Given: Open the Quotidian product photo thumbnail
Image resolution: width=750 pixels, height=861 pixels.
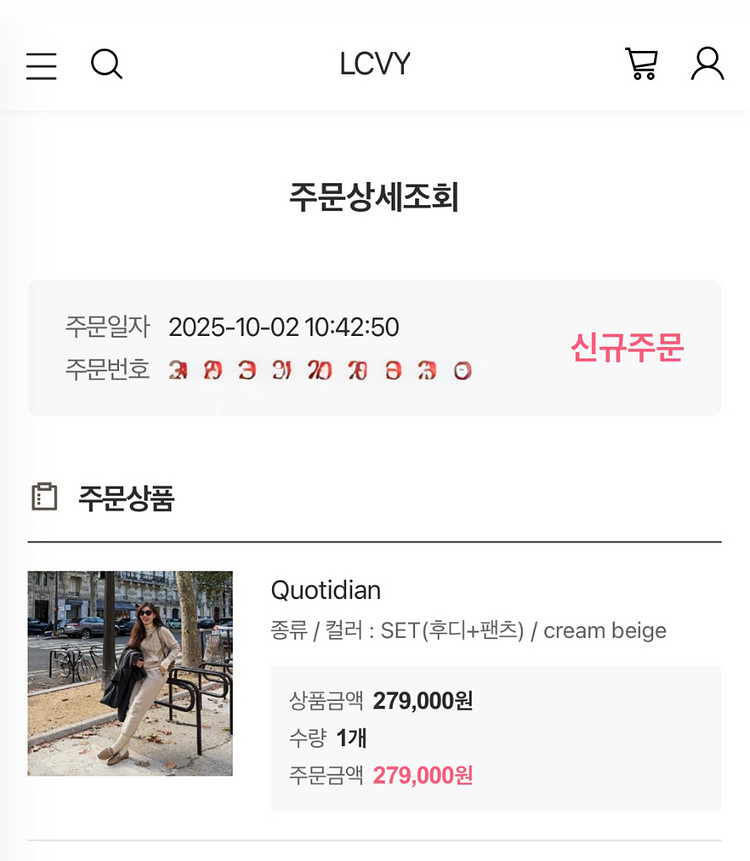Looking at the screenshot, I should (130, 674).
